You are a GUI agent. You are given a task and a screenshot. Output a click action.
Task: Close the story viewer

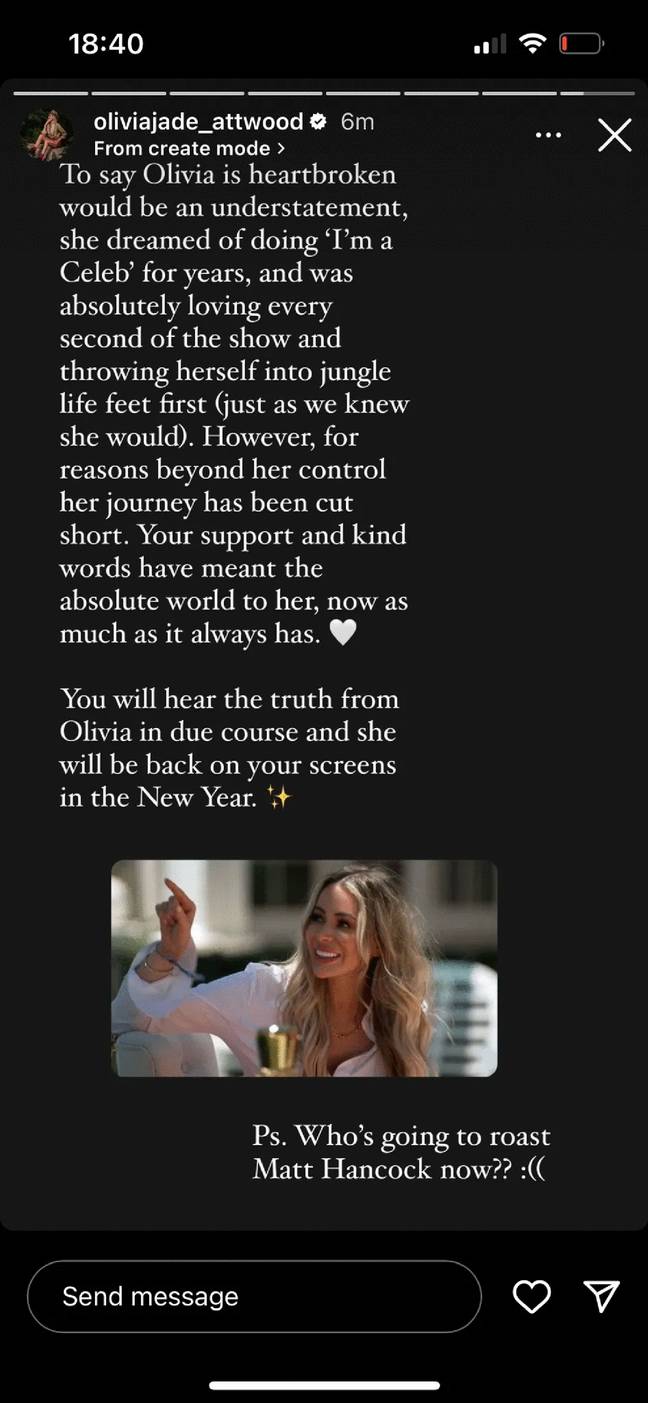point(614,135)
